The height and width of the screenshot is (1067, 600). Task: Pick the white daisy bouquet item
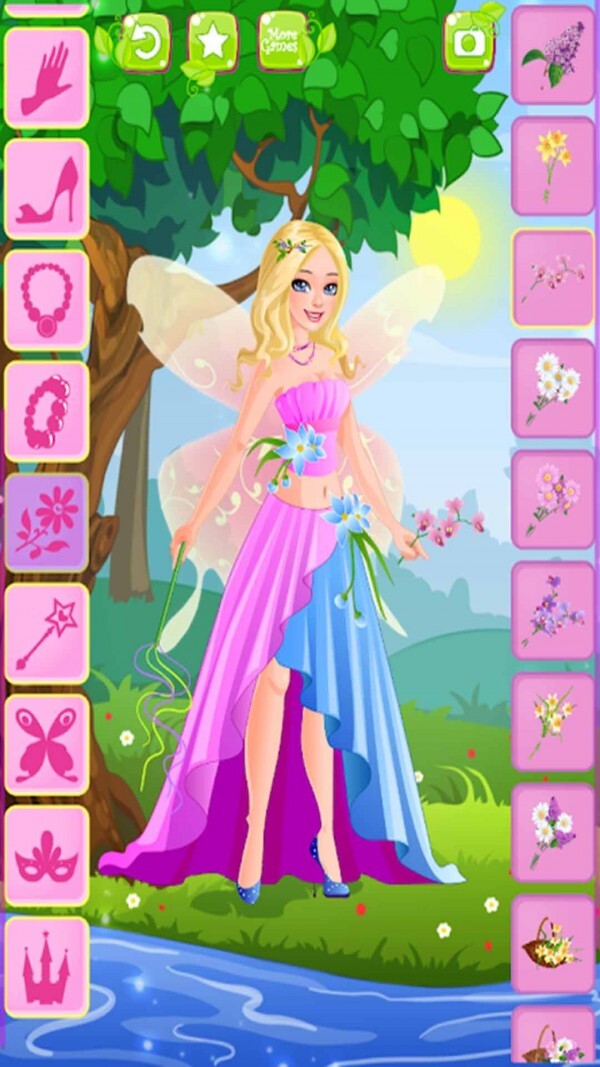click(553, 388)
